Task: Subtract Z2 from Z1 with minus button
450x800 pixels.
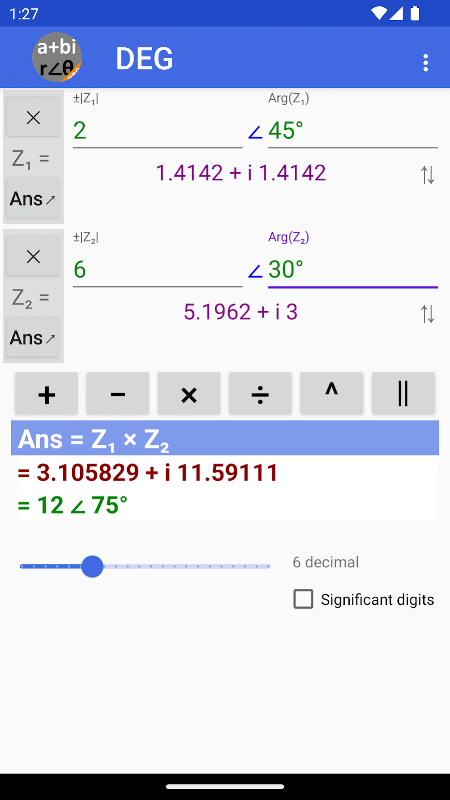Action: tap(118, 393)
